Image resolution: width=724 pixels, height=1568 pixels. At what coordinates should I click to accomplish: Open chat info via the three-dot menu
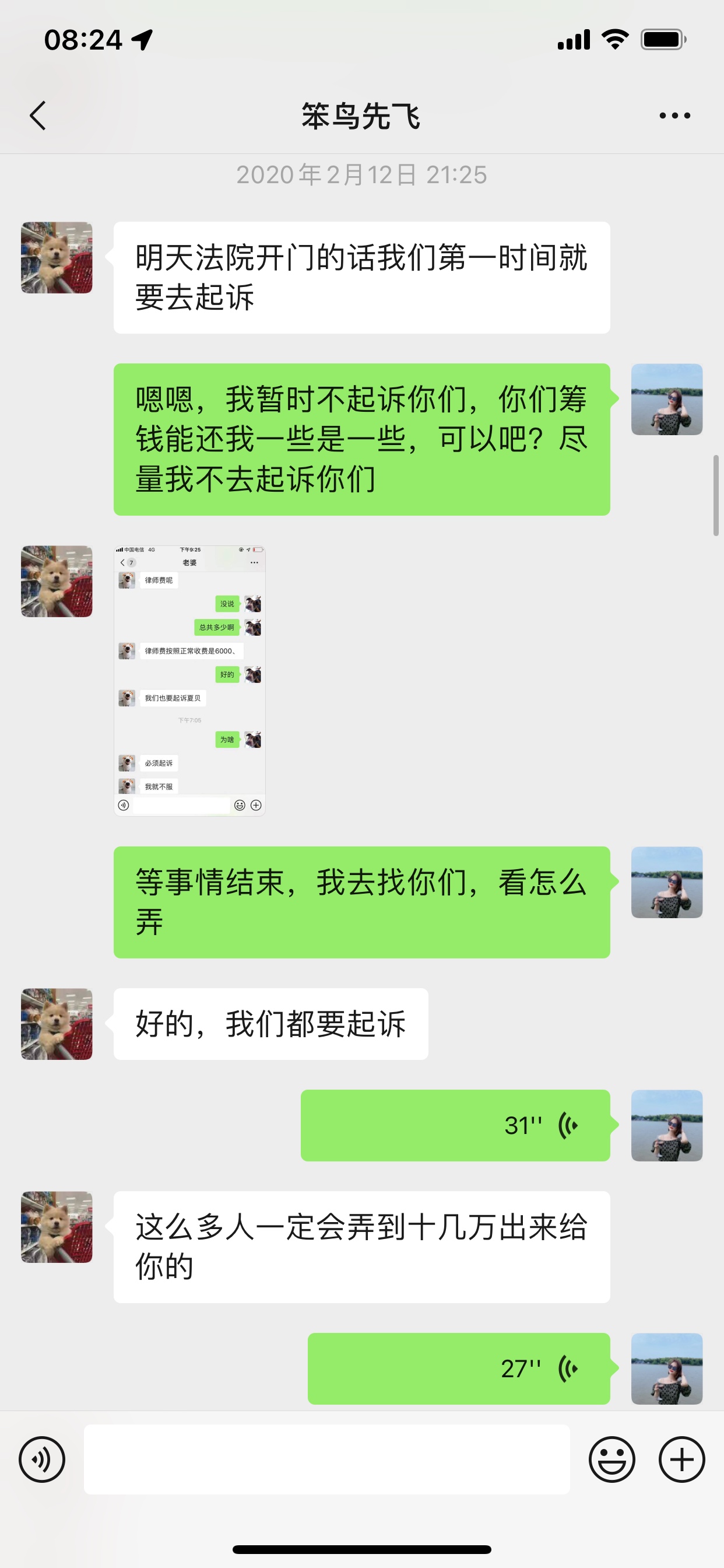click(x=674, y=115)
